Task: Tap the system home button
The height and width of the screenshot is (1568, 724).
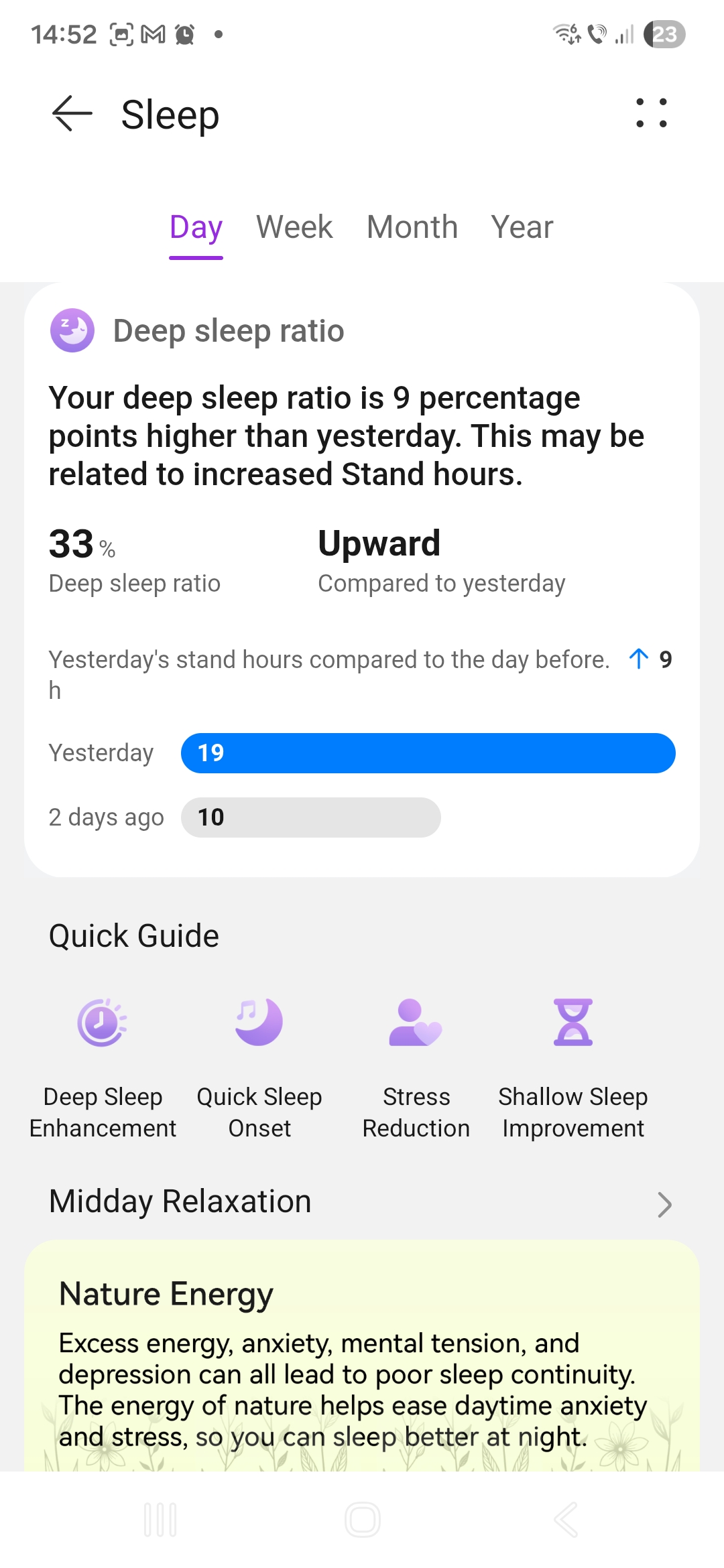Action: pos(362,1519)
